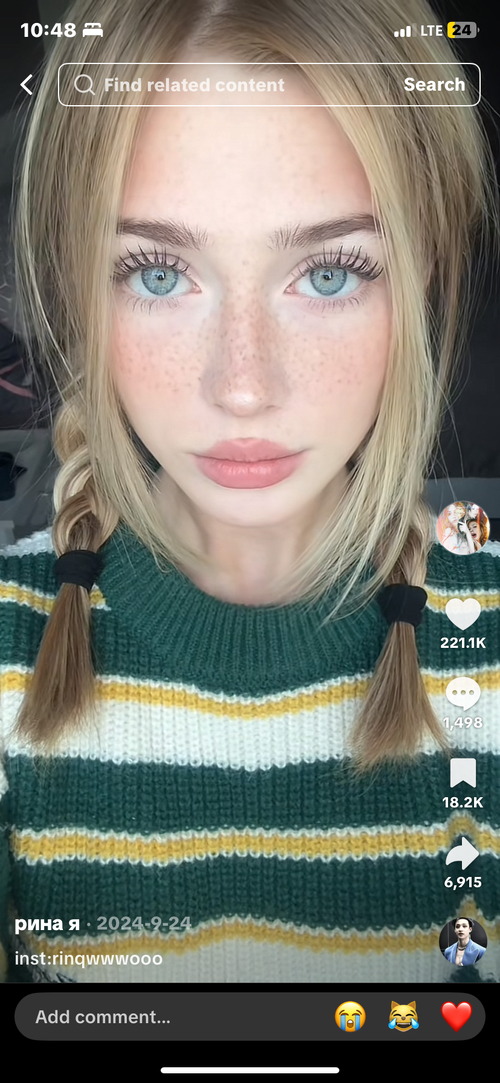
Task: Insert the laughing cat emoji
Action: [x=403, y=1017]
